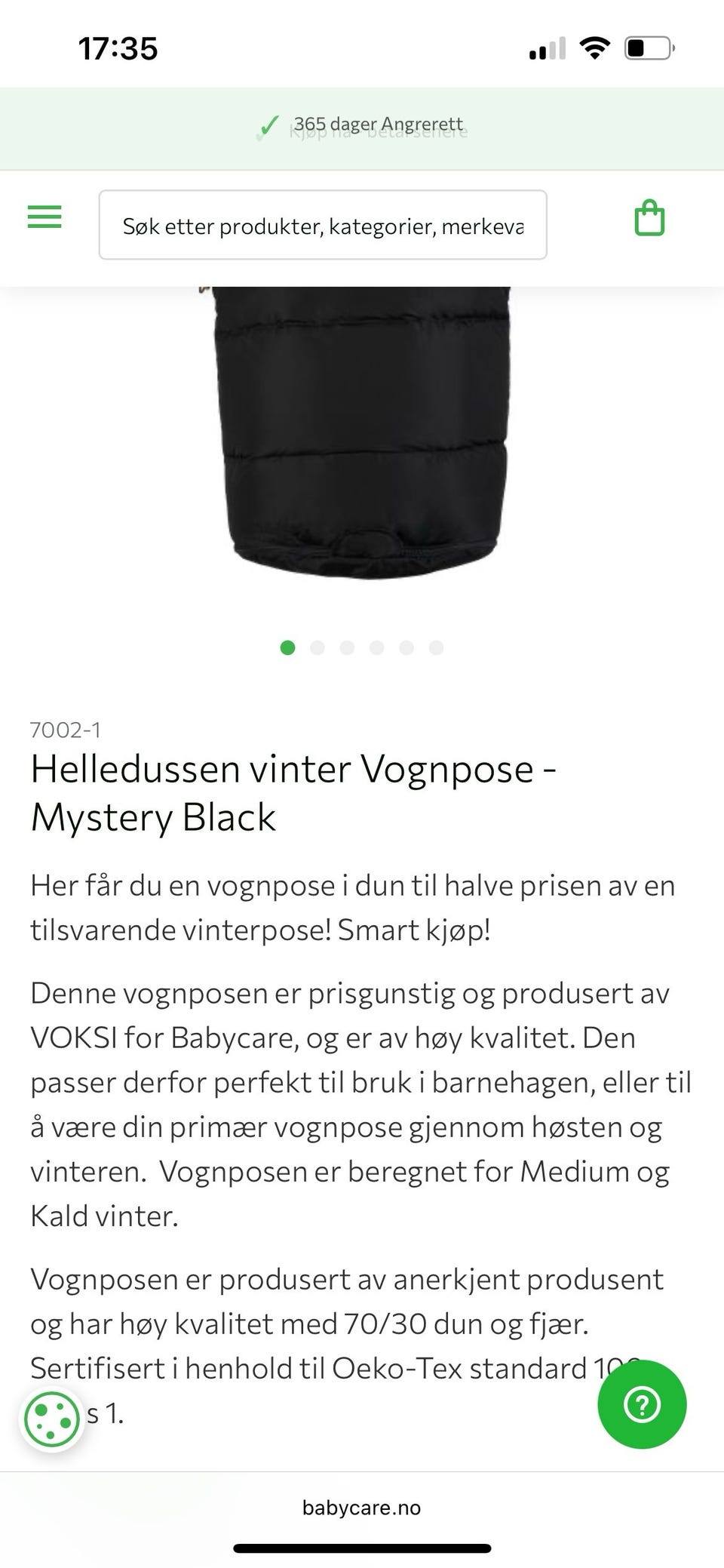Click the green question mark help button
724x1568 pixels.
642,1405
